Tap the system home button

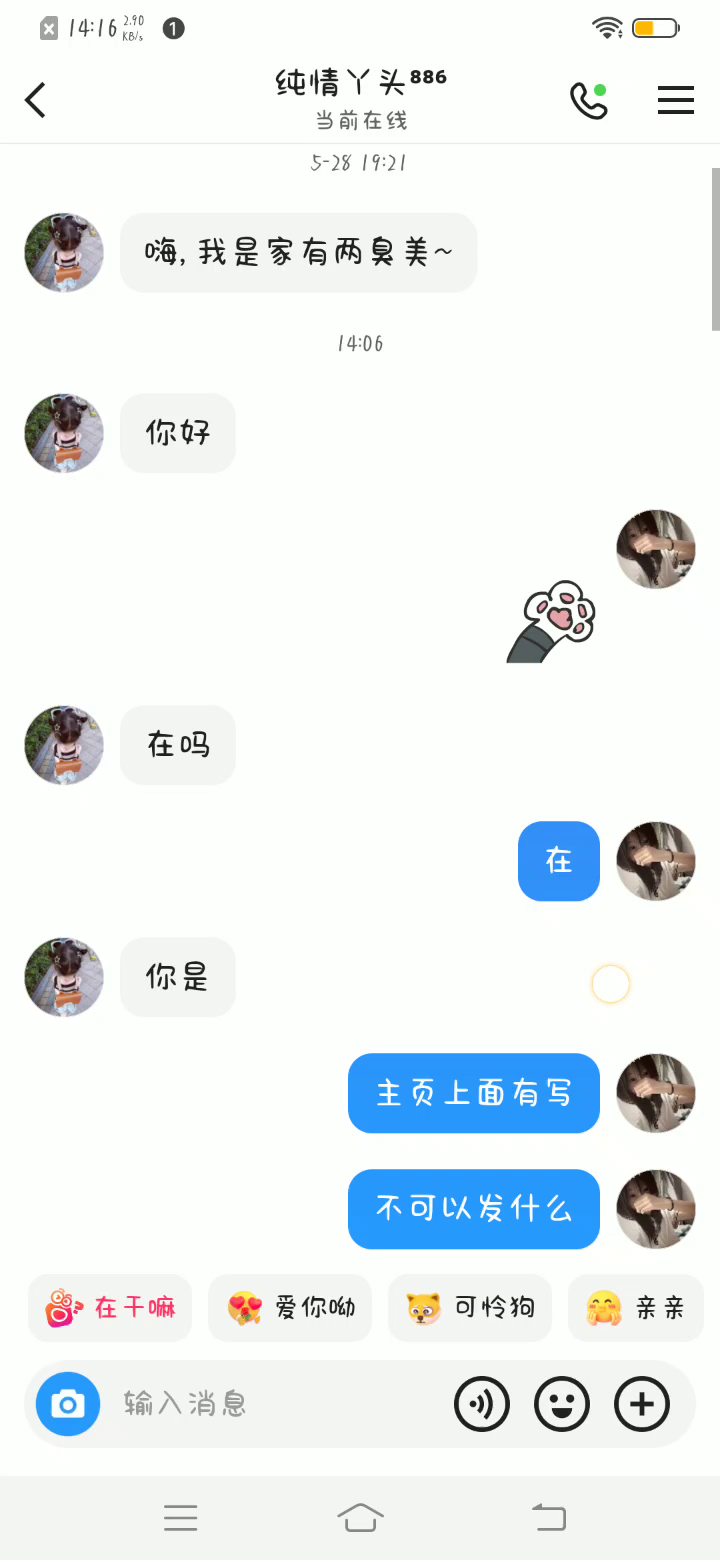click(x=360, y=1518)
